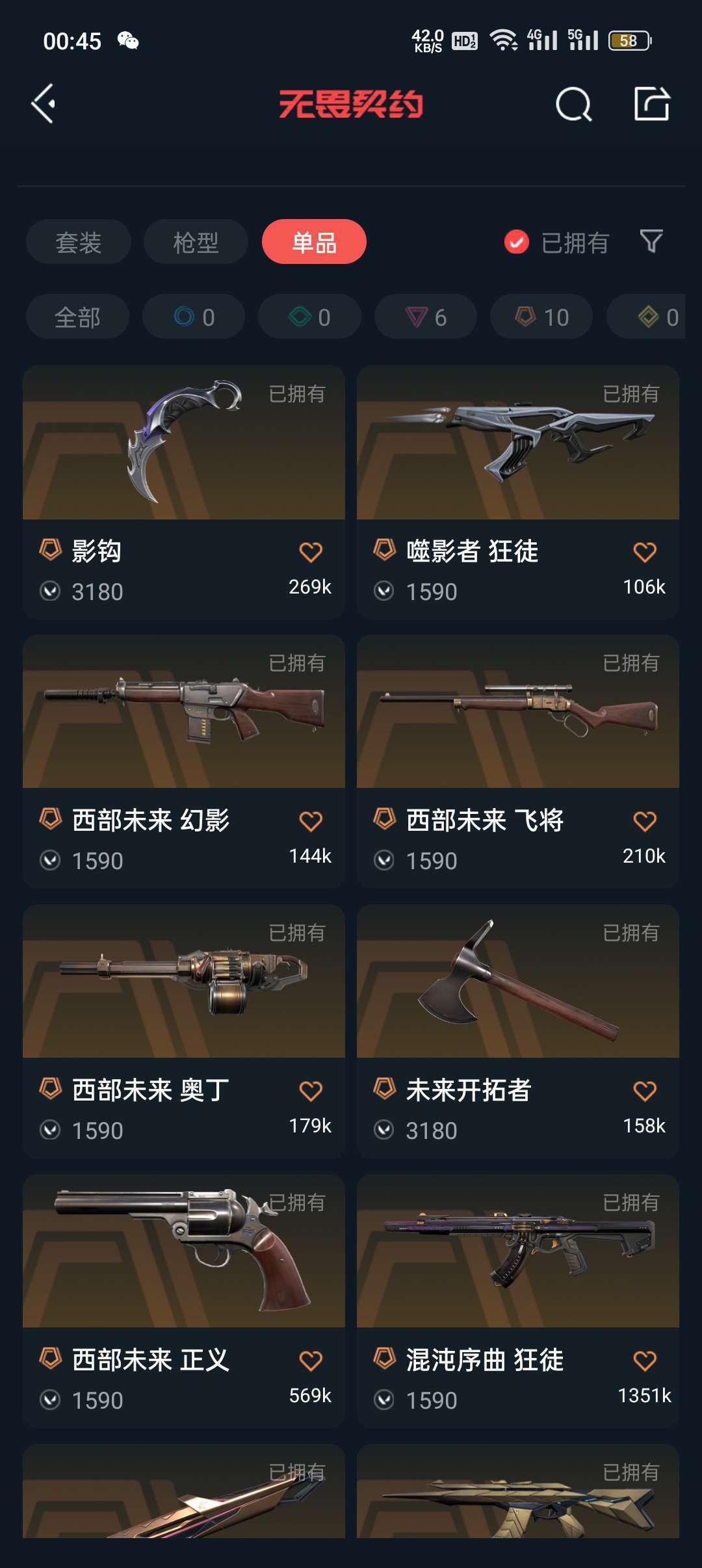Open the 混沌序曲 狂徒 skin card

pyautogui.click(x=518, y=1301)
